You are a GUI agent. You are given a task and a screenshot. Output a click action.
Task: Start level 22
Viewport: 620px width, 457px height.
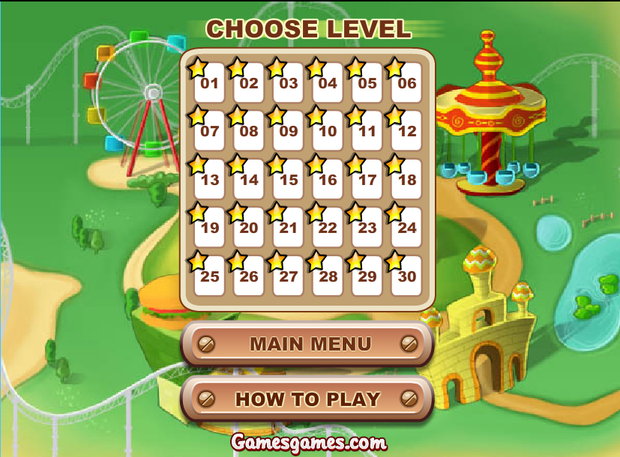pos(327,228)
